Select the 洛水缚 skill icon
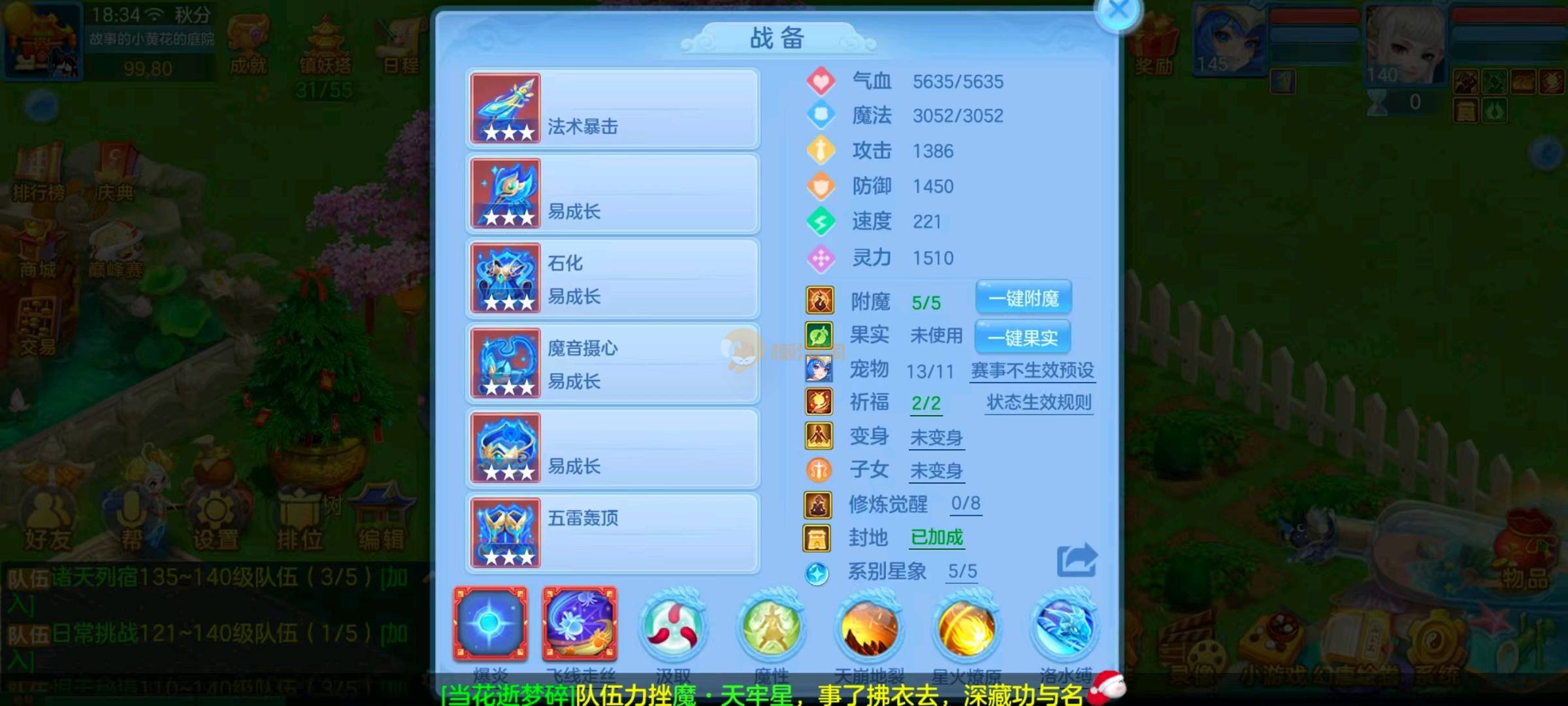The width and height of the screenshot is (1568, 706). (x=1065, y=626)
